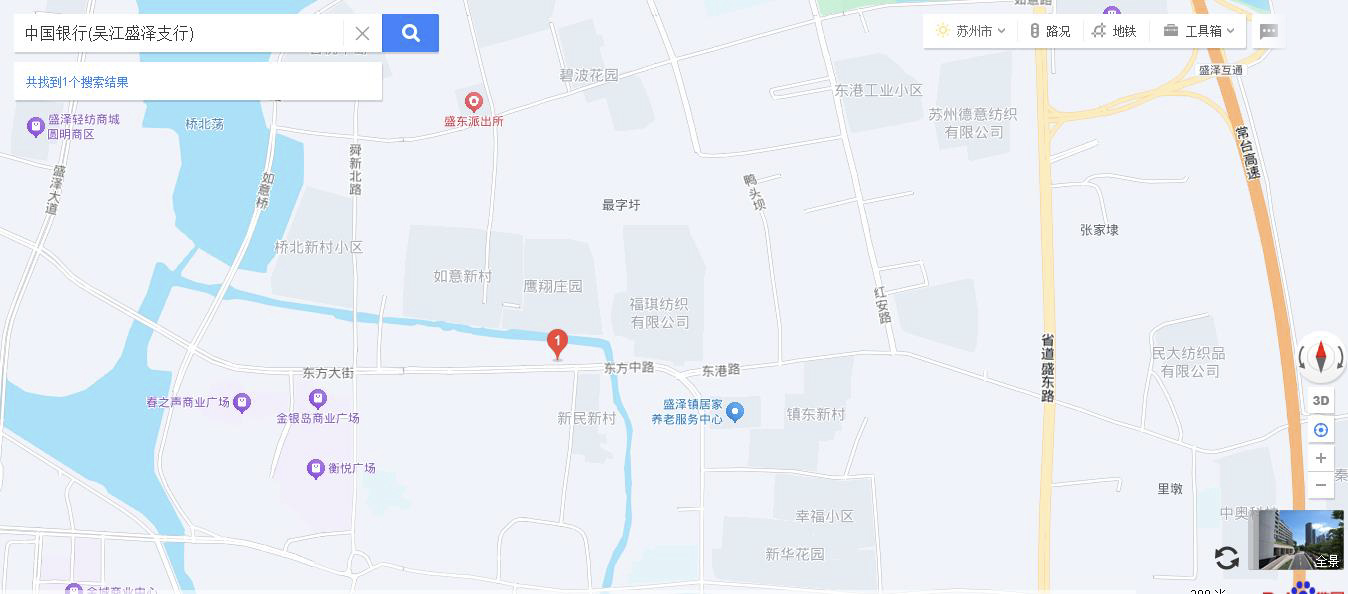Viewport: 1348px width, 594px height.
Task: Zoom in on the map
Action: tap(1320, 458)
